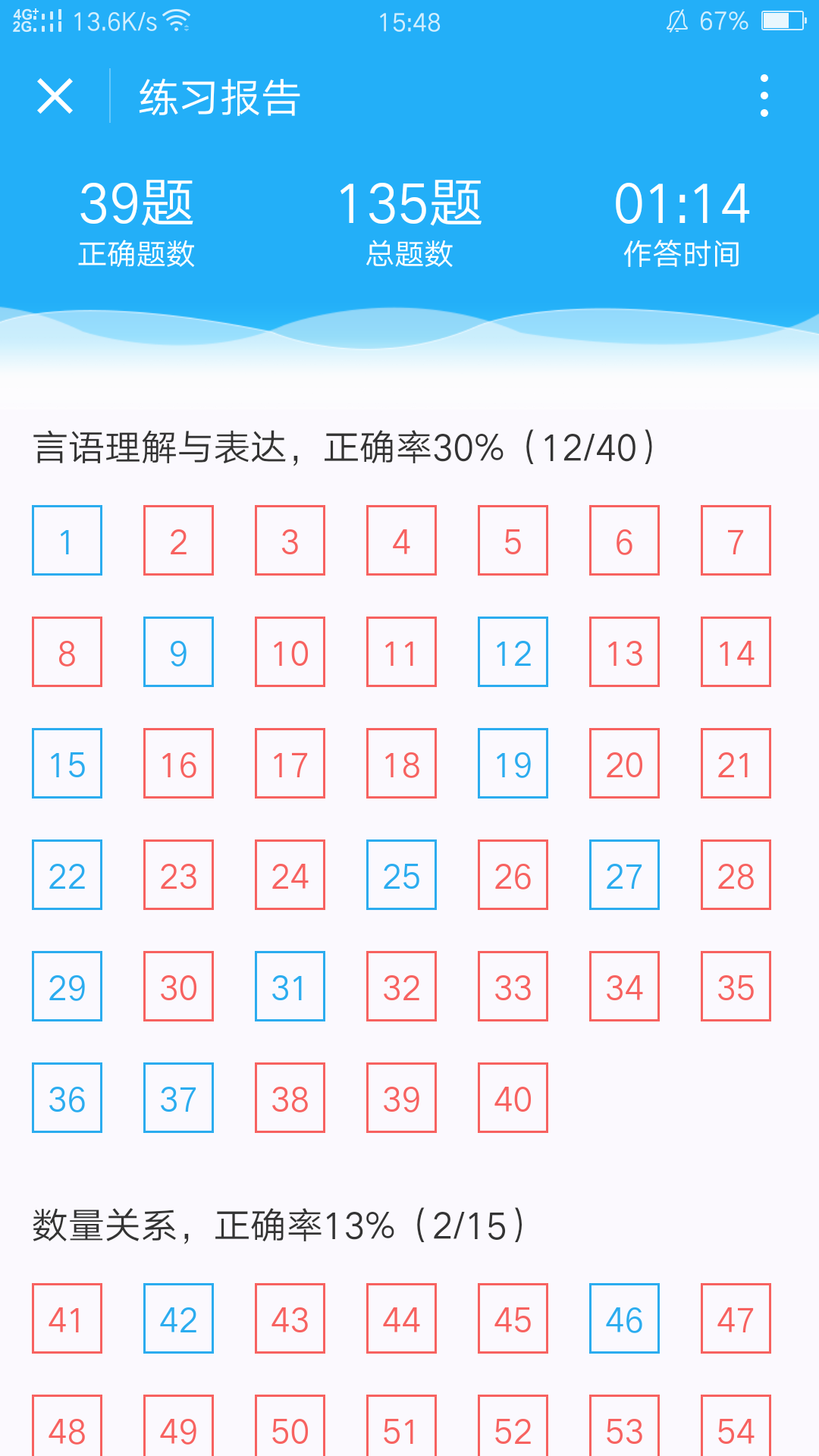View question 46 analysis
The image size is (819, 1456).
click(x=624, y=1319)
